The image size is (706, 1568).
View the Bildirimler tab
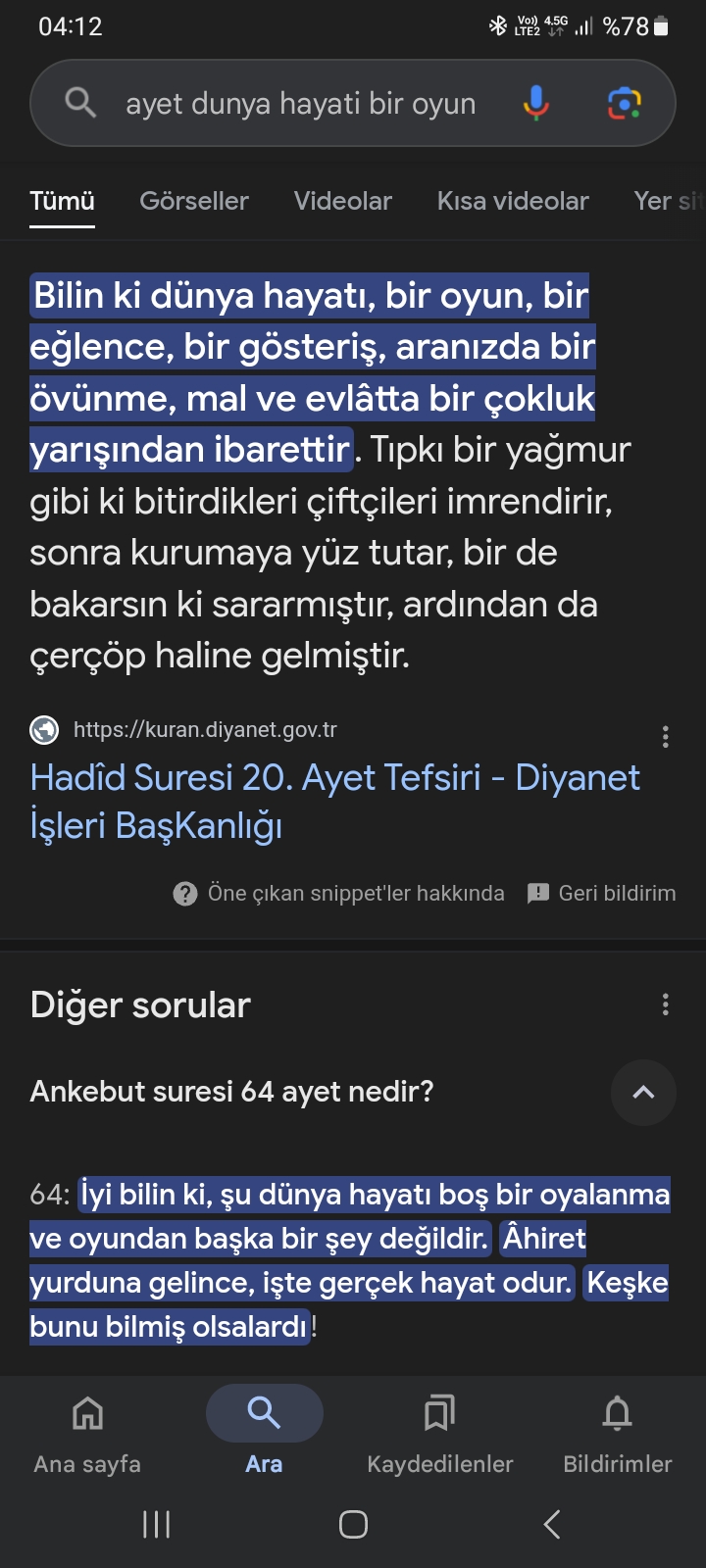tap(617, 1432)
